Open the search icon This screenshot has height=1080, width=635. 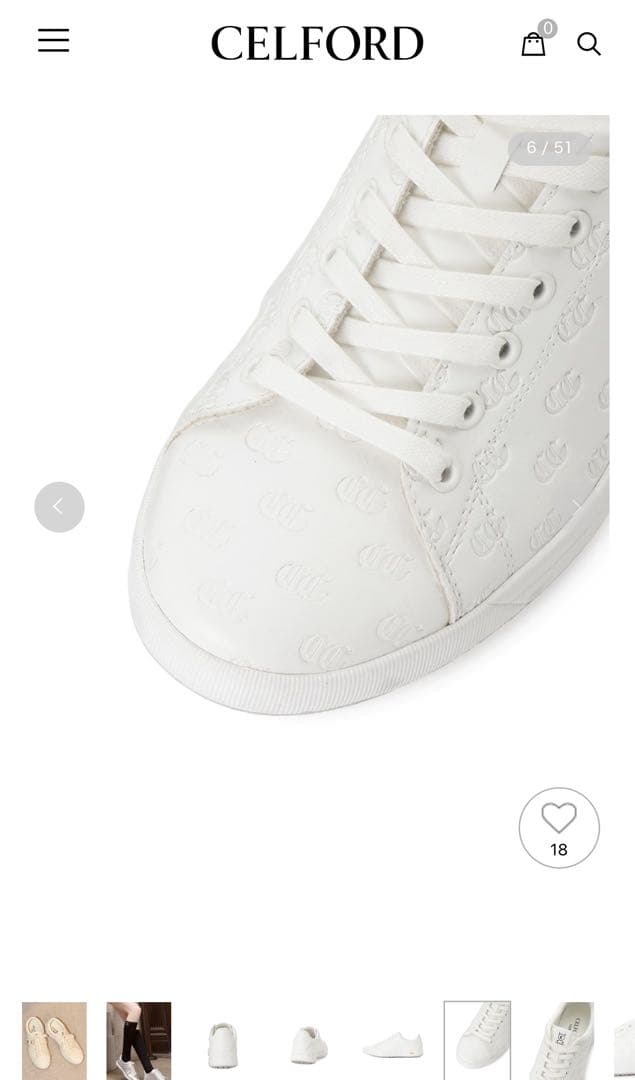589,44
